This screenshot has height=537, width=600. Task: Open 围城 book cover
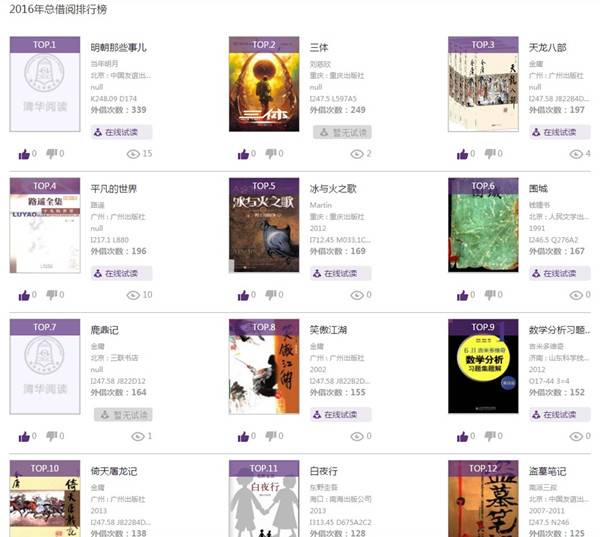[x=483, y=225]
